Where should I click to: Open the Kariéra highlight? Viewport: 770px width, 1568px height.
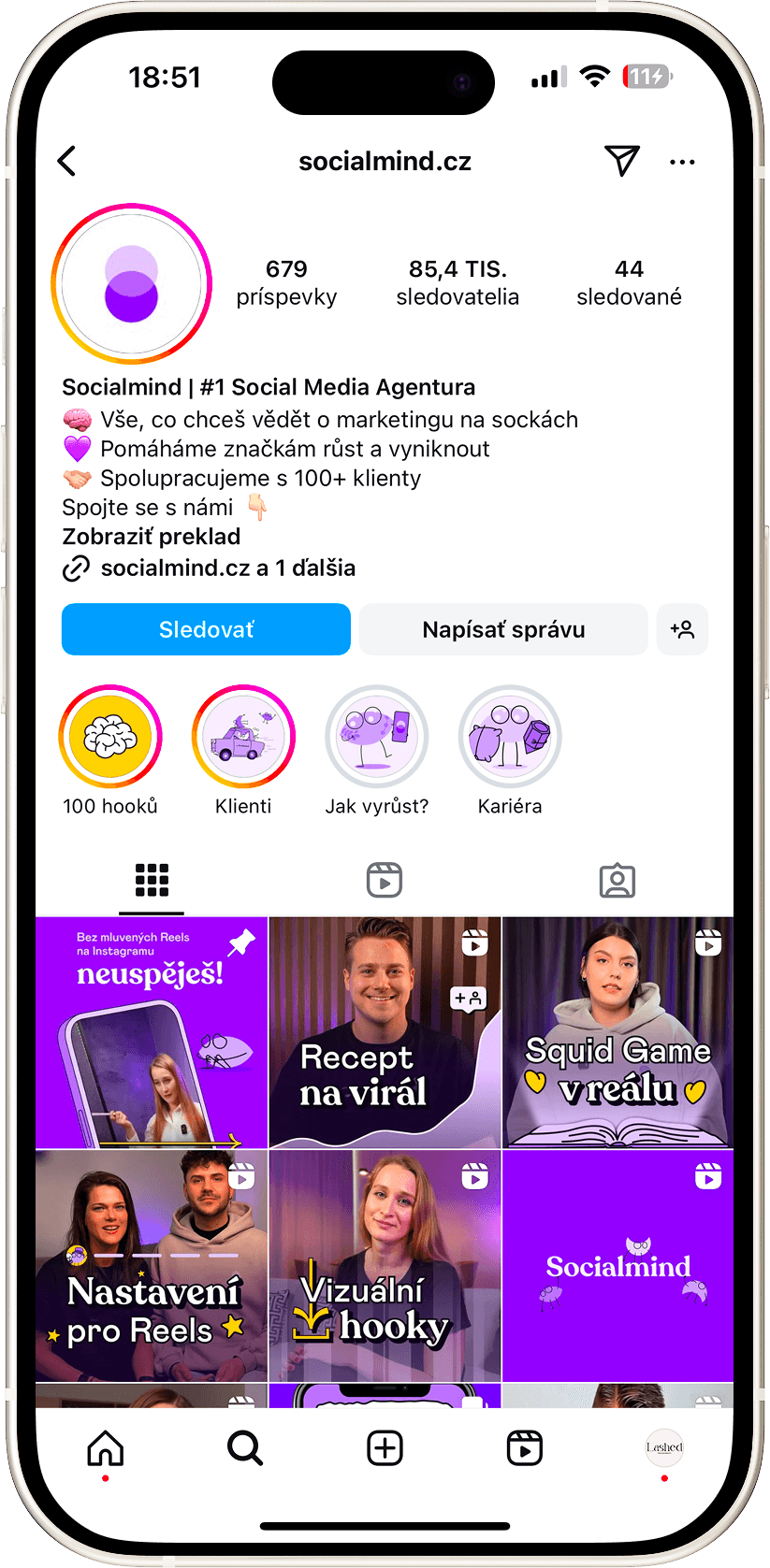pyautogui.click(x=510, y=737)
